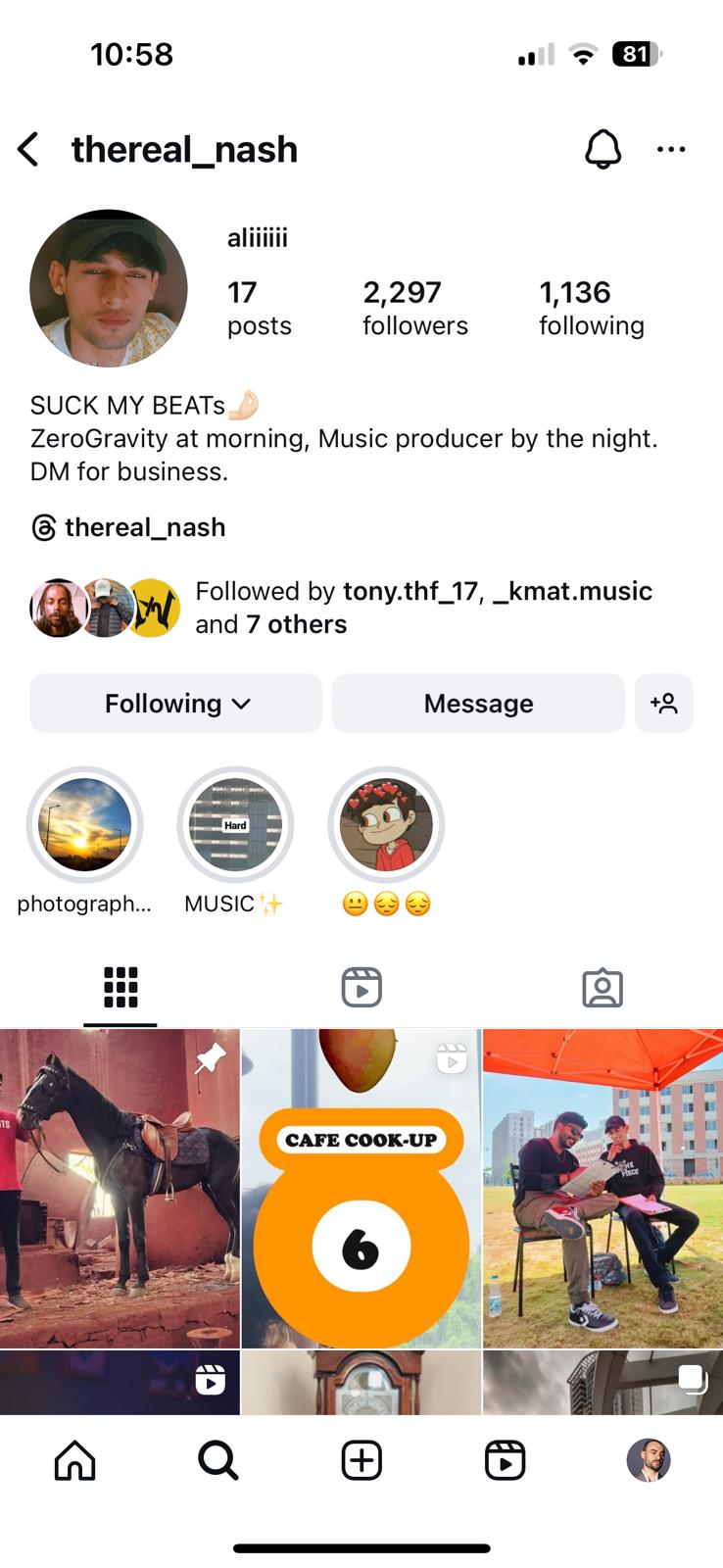Open the three-dot options menu

671,150
